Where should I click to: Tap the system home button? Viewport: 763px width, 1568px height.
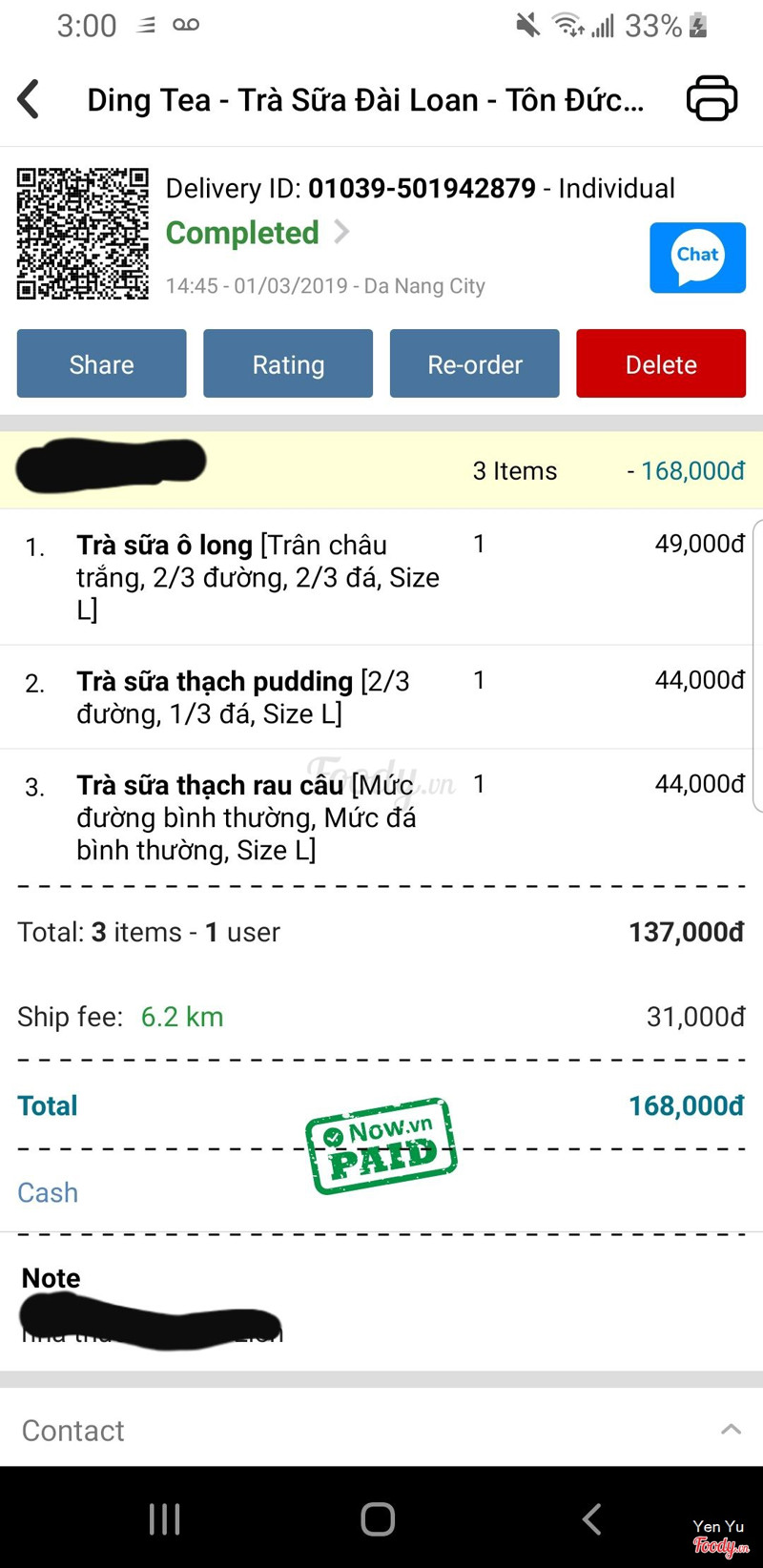tap(378, 1518)
